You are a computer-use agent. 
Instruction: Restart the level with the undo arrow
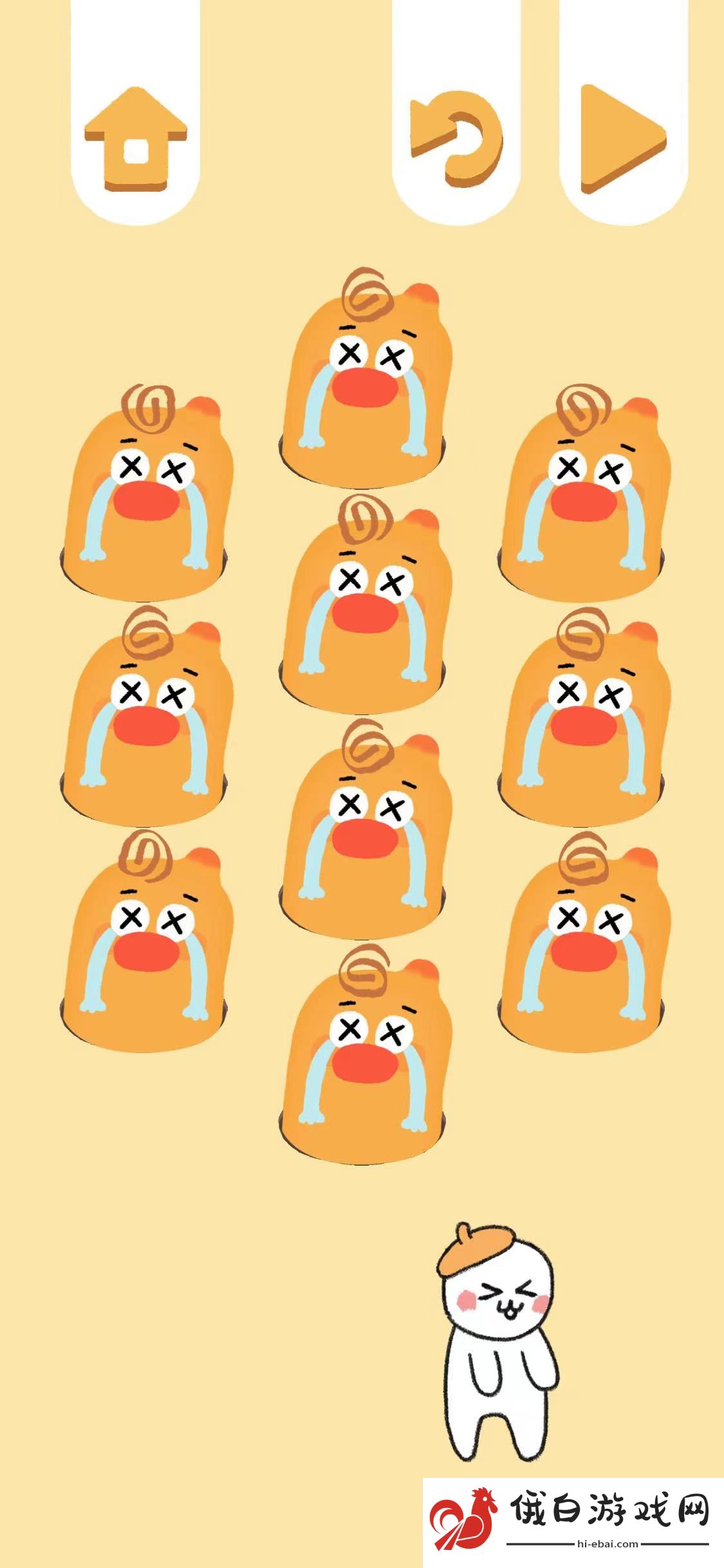pos(456,139)
